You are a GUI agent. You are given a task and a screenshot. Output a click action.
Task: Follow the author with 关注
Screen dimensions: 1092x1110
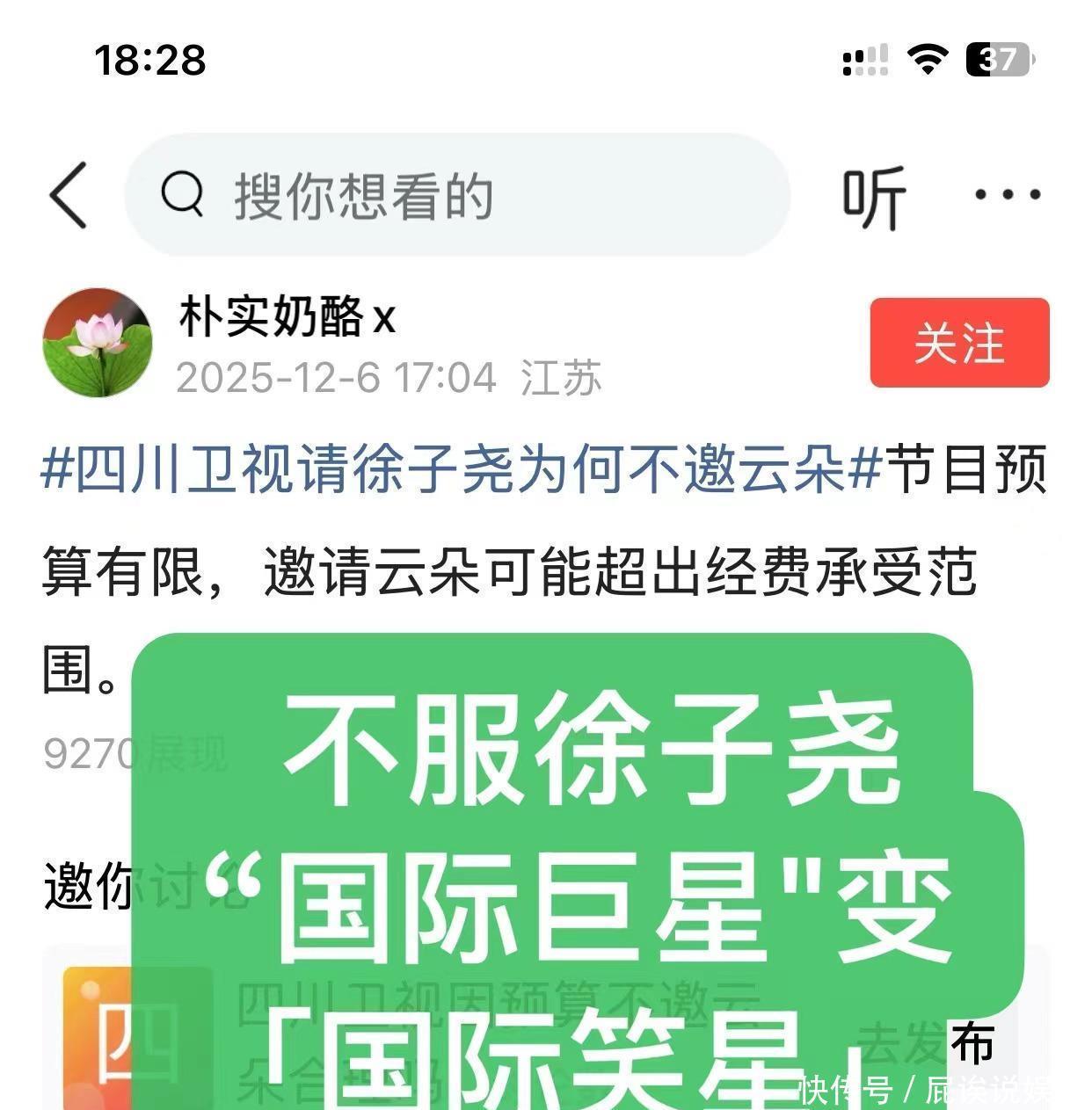pyautogui.click(x=959, y=343)
